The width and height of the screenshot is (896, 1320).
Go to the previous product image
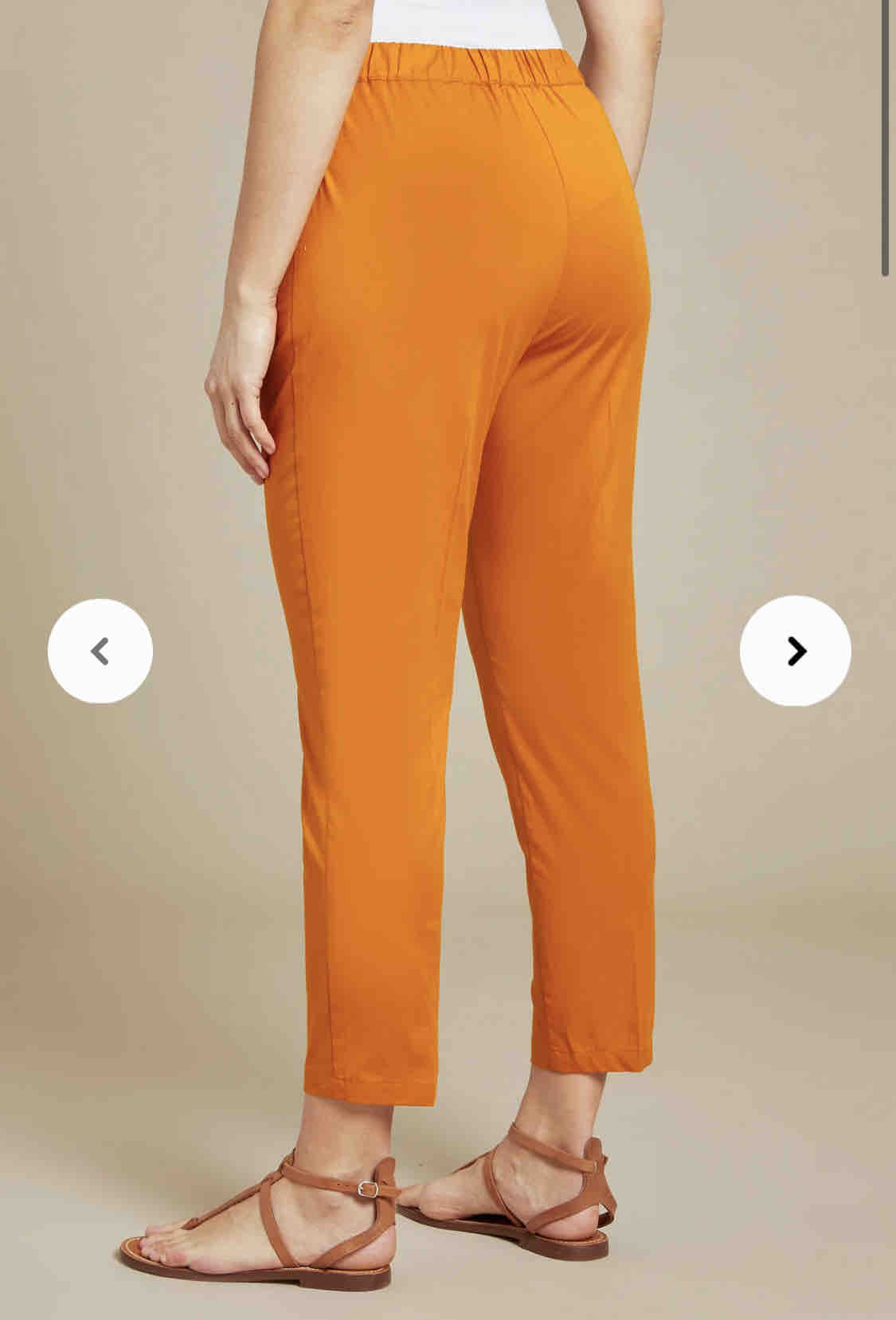click(100, 651)
